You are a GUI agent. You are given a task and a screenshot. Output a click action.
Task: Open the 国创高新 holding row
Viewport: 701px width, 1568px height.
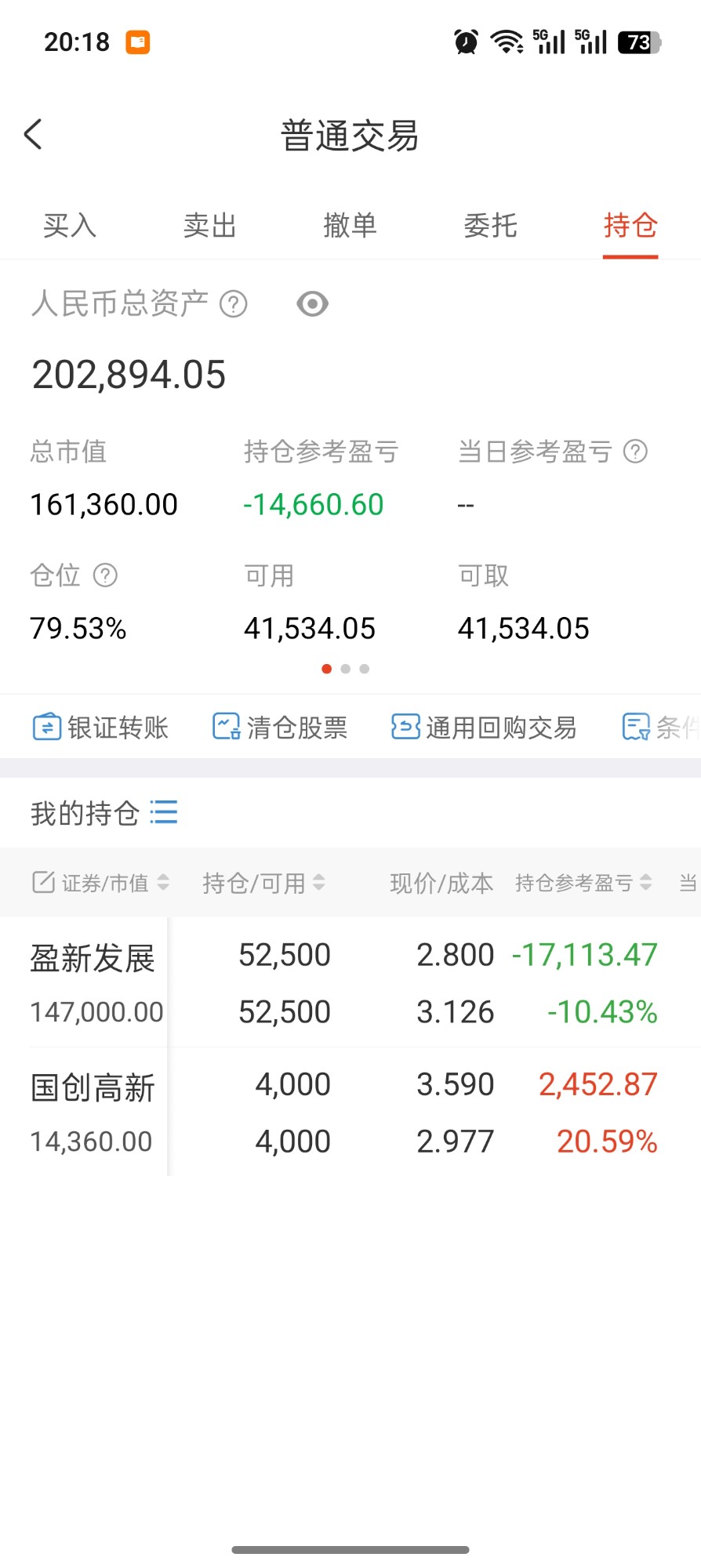pos(350,1112)
